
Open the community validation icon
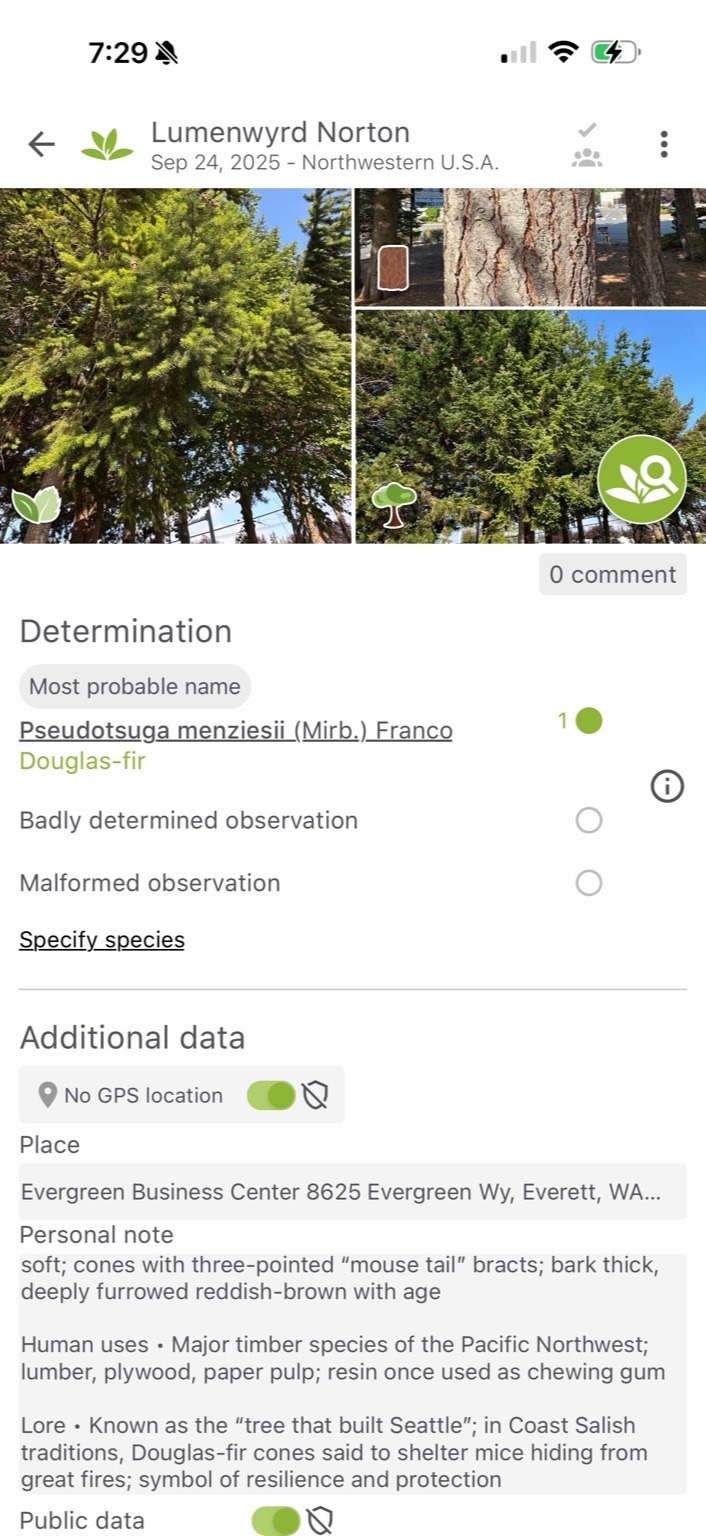pyautogui.click(x=587, y=146)
